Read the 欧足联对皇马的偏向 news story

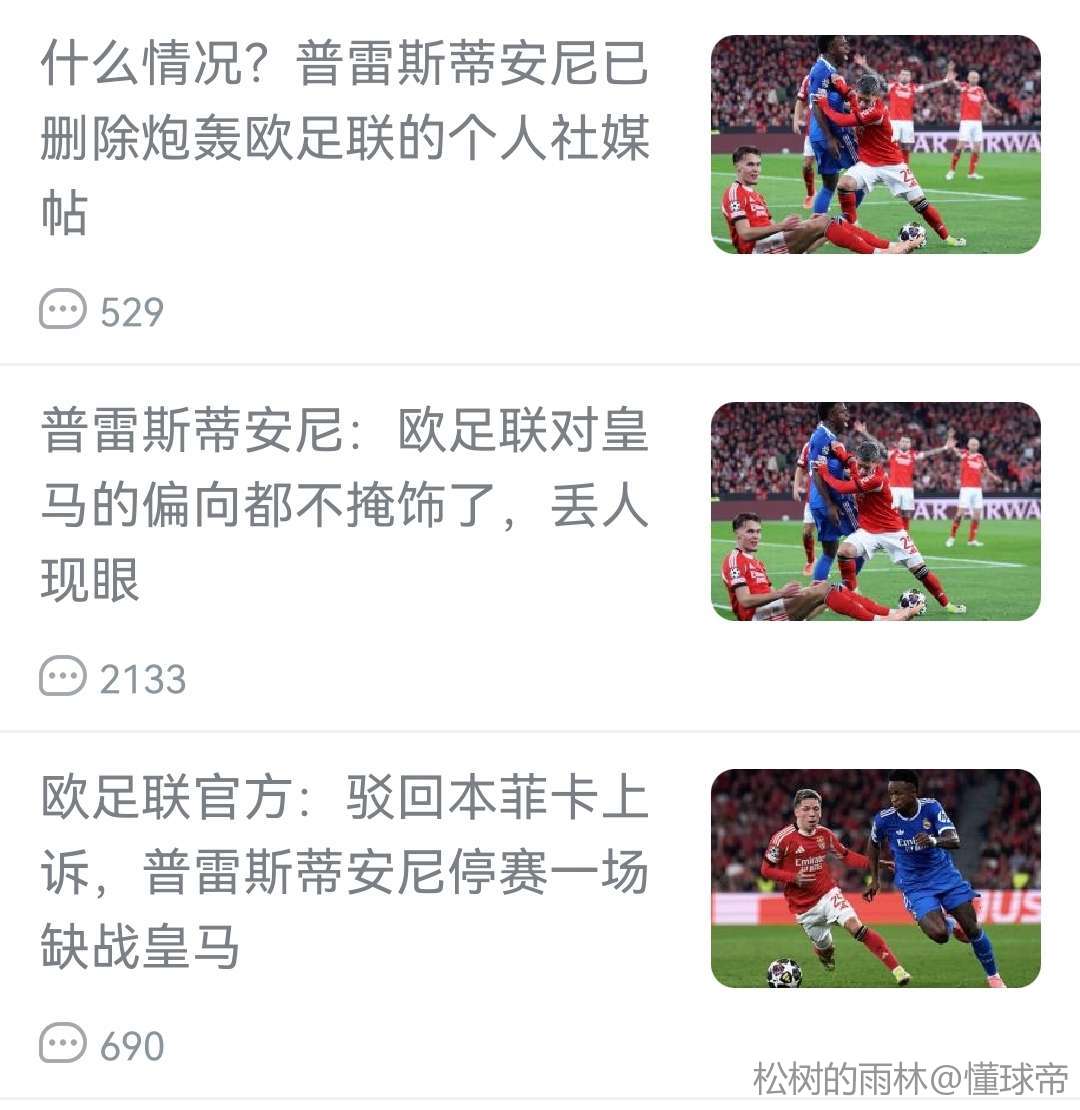345,506
